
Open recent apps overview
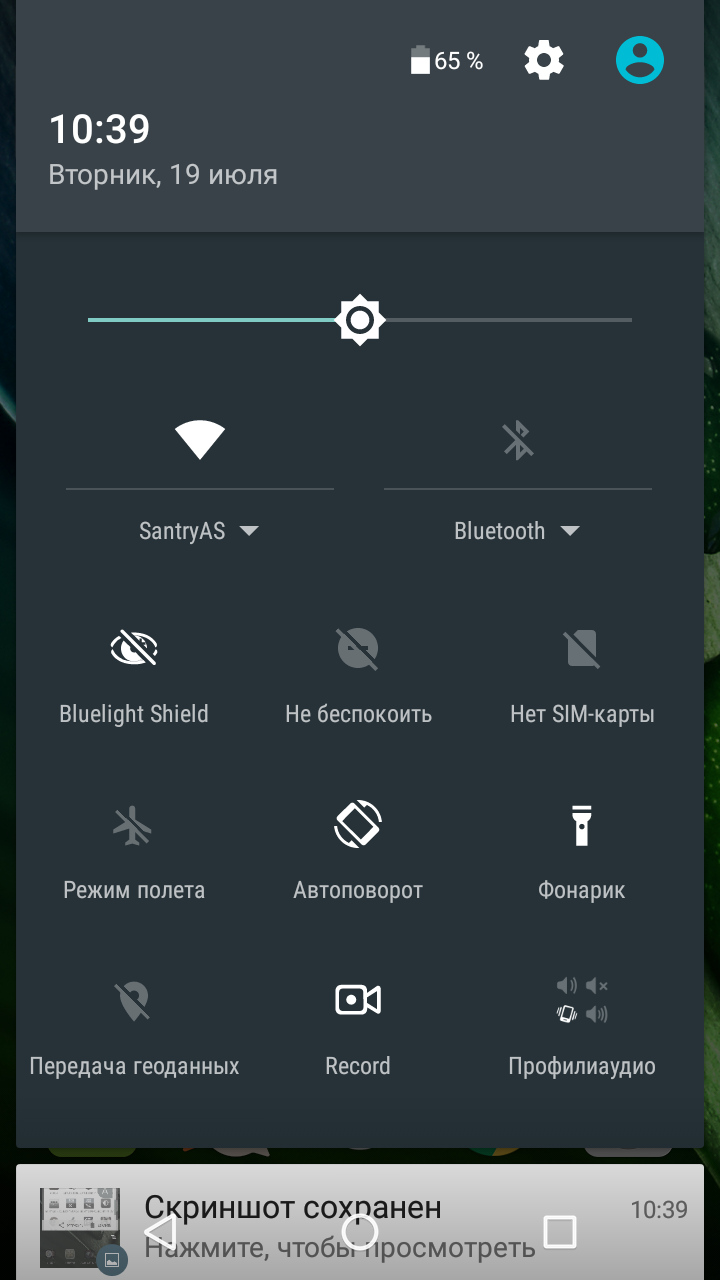pyautogui.click(x=559, y=1231)
